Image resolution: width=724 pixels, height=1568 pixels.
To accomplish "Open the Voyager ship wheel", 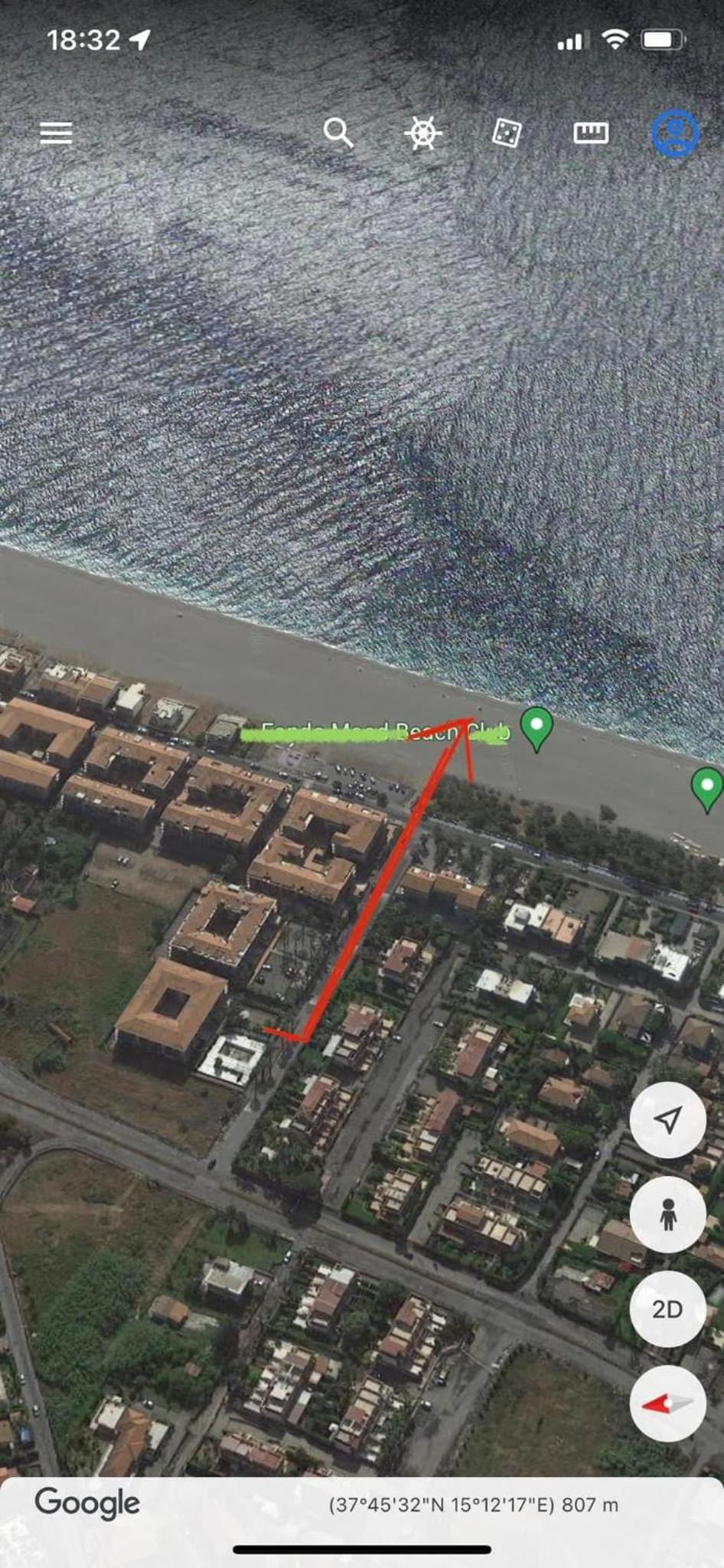I will click(x=422, y=133).
